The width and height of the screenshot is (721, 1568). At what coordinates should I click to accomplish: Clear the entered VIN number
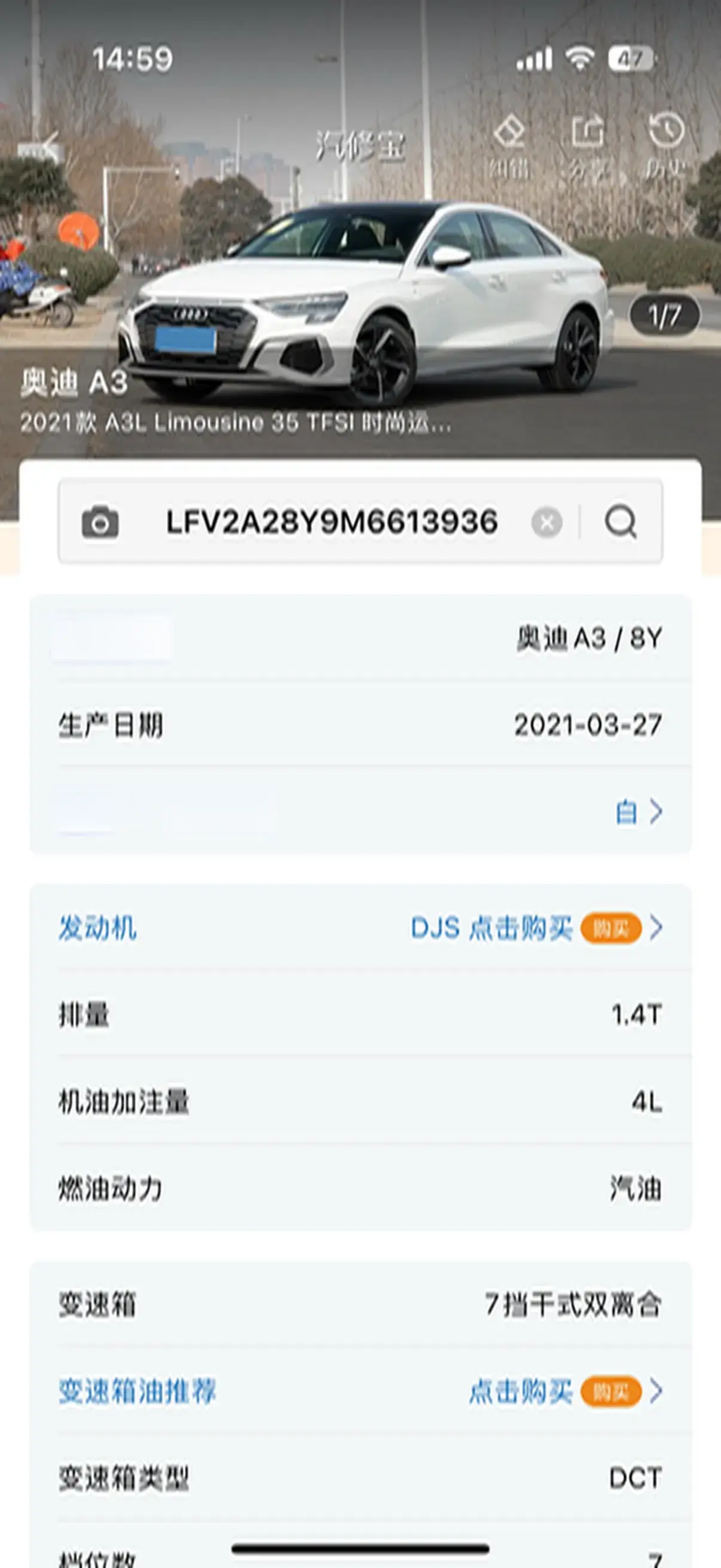coord(546,522)
